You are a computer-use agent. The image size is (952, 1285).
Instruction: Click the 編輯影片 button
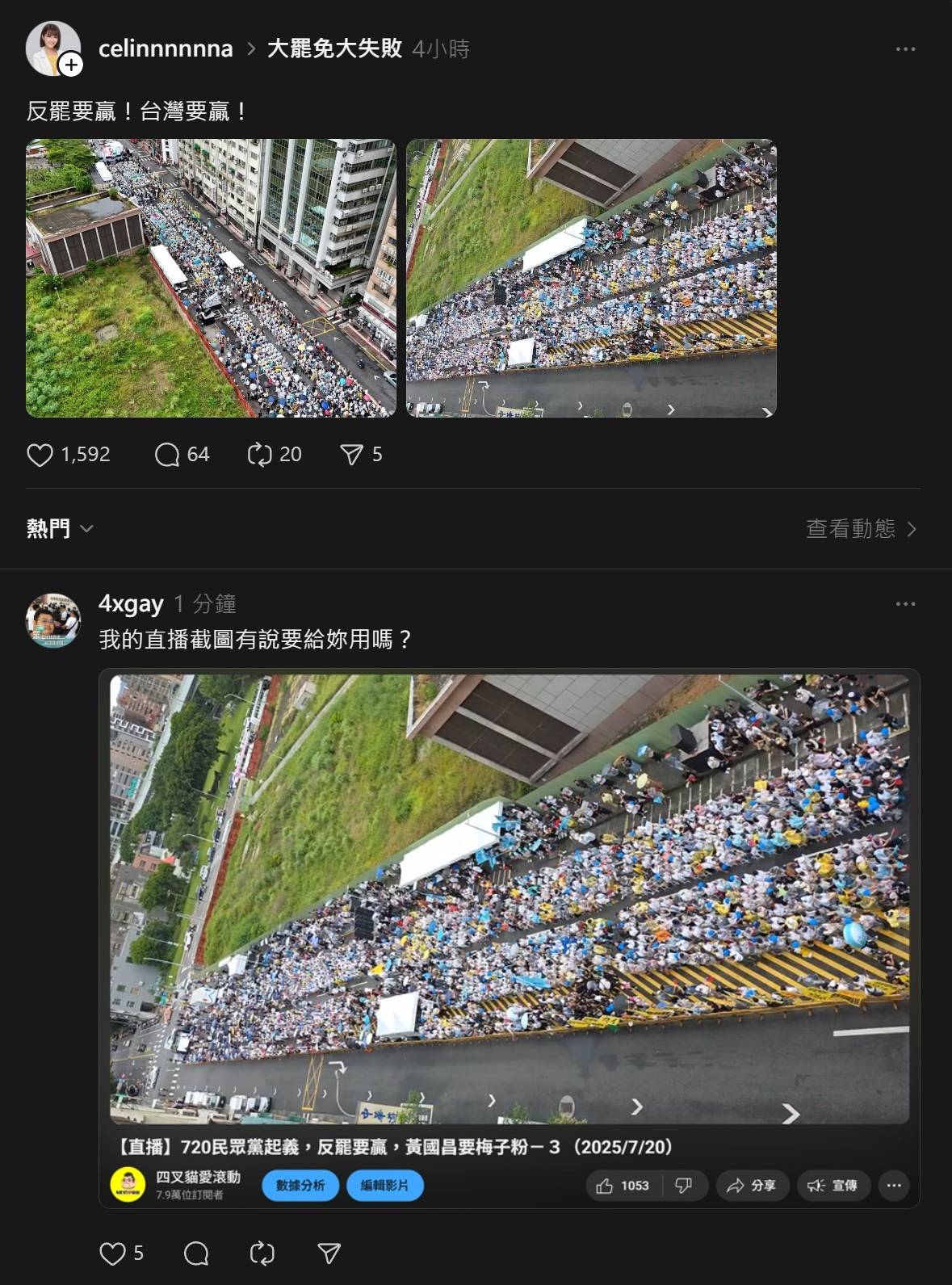tap(387, 1185)
